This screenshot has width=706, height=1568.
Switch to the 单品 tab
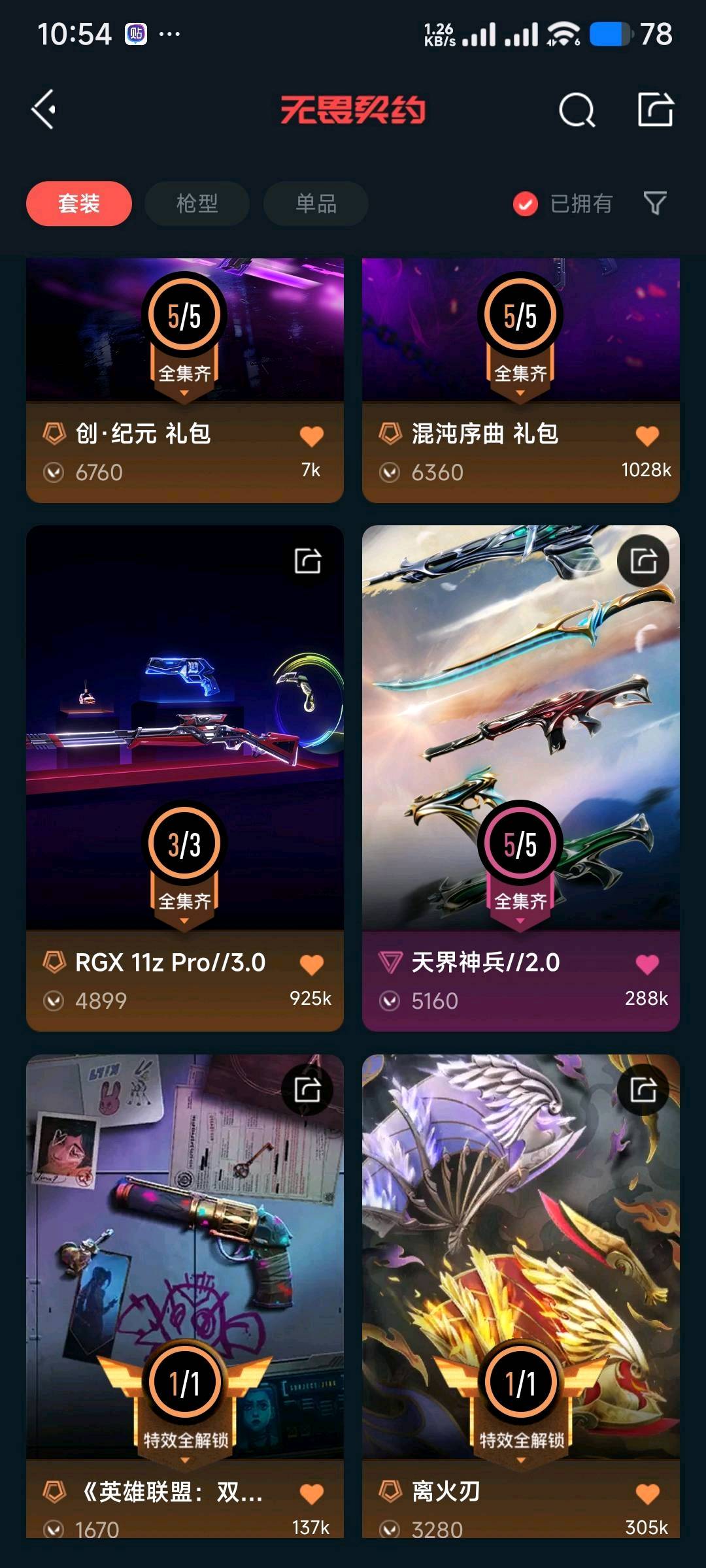[316, 204]
